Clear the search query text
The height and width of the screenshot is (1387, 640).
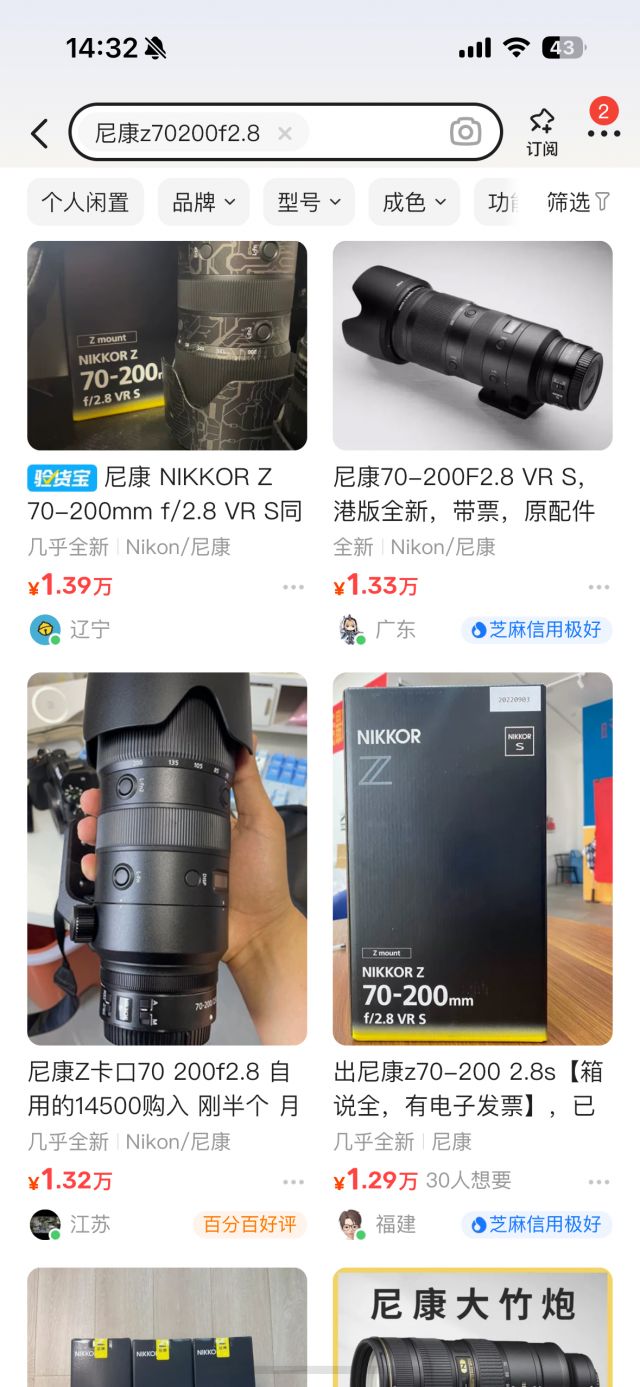[285, 133]
